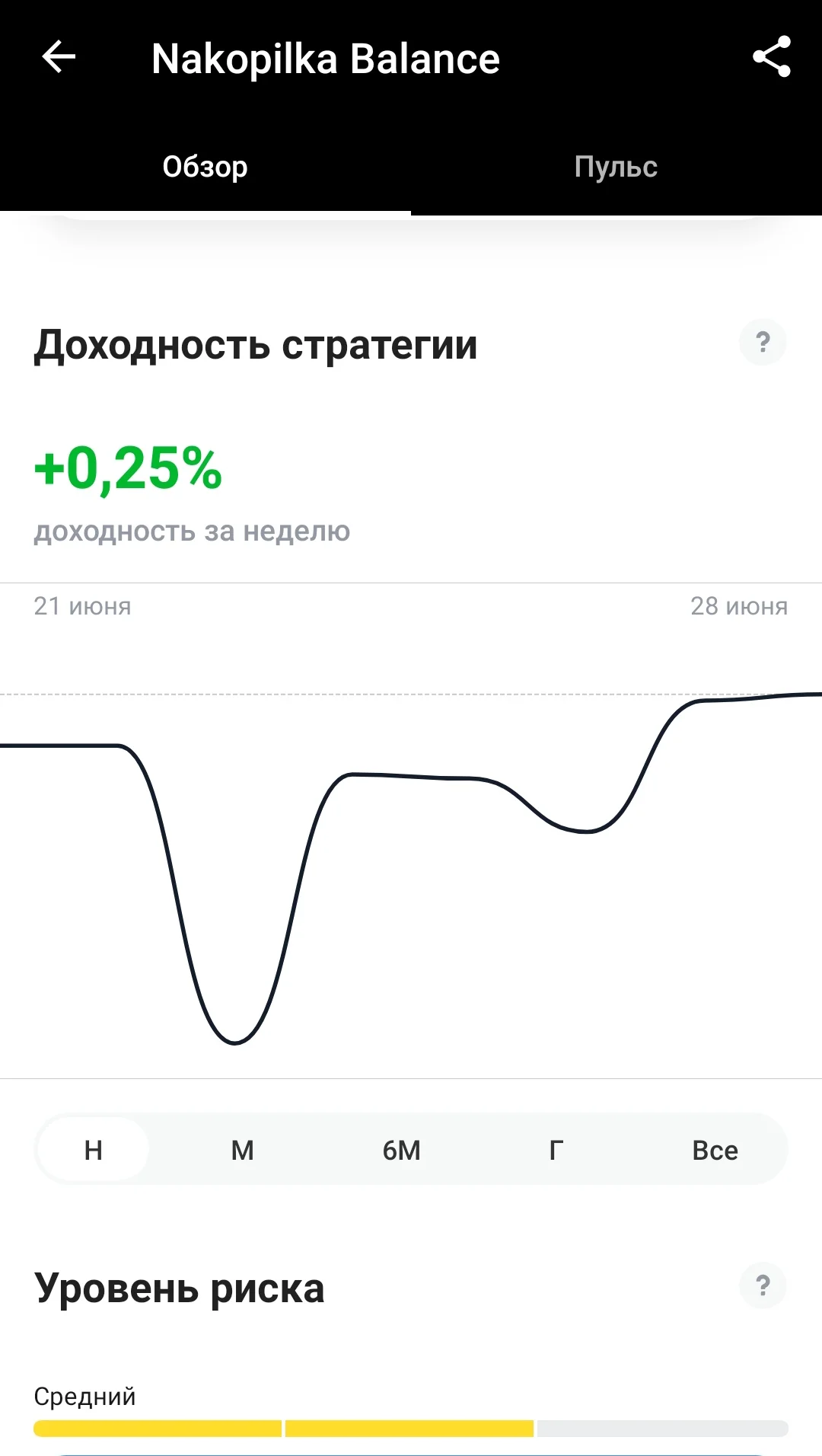Image resolution: width=822 pixels, height=1456 pixels.
Task: Show the 6М period on chart
Action: pos(402,1149)
